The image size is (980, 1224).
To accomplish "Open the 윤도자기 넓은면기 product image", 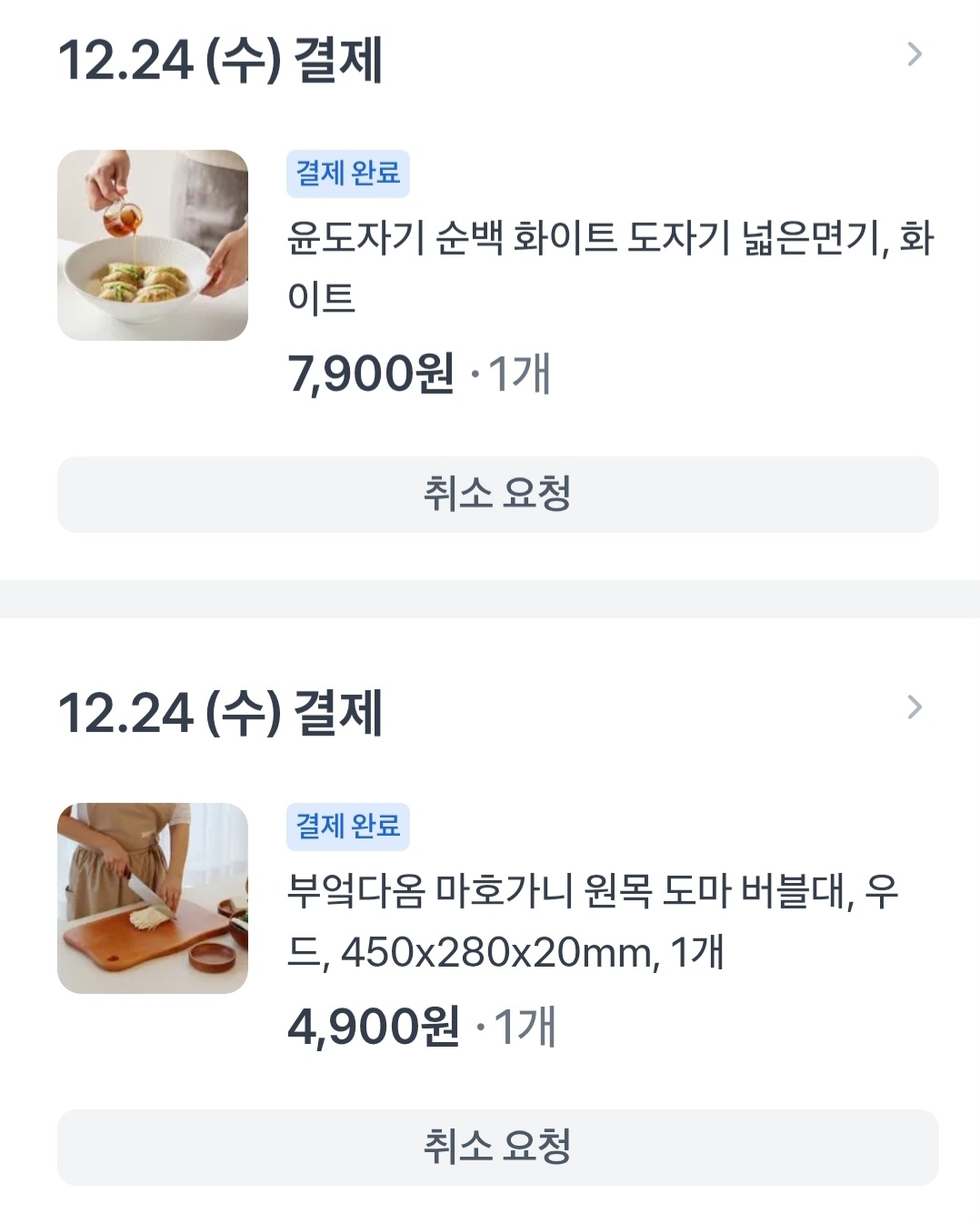I will [153, 246].
